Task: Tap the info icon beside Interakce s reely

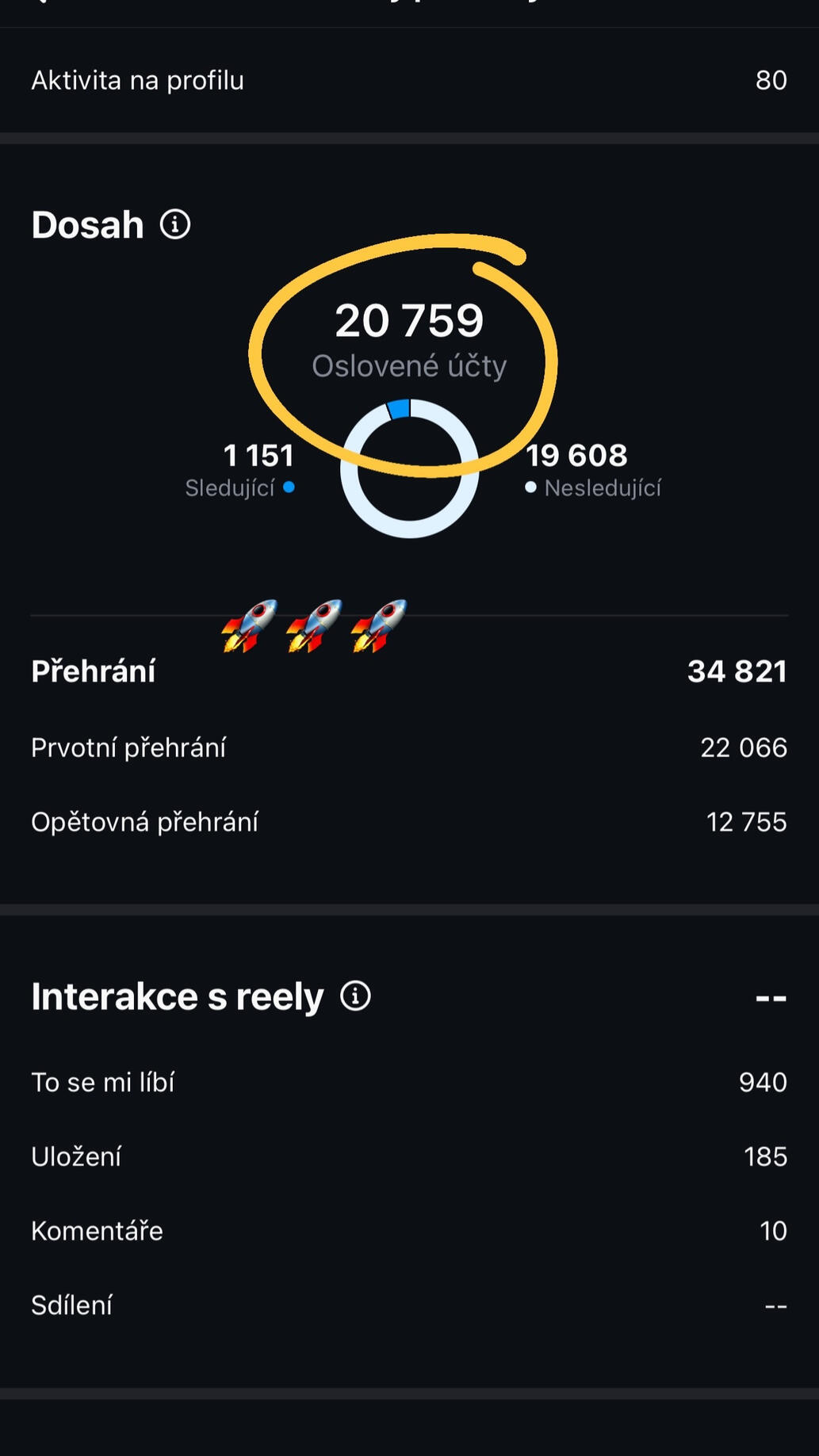Action: point(355,996)
